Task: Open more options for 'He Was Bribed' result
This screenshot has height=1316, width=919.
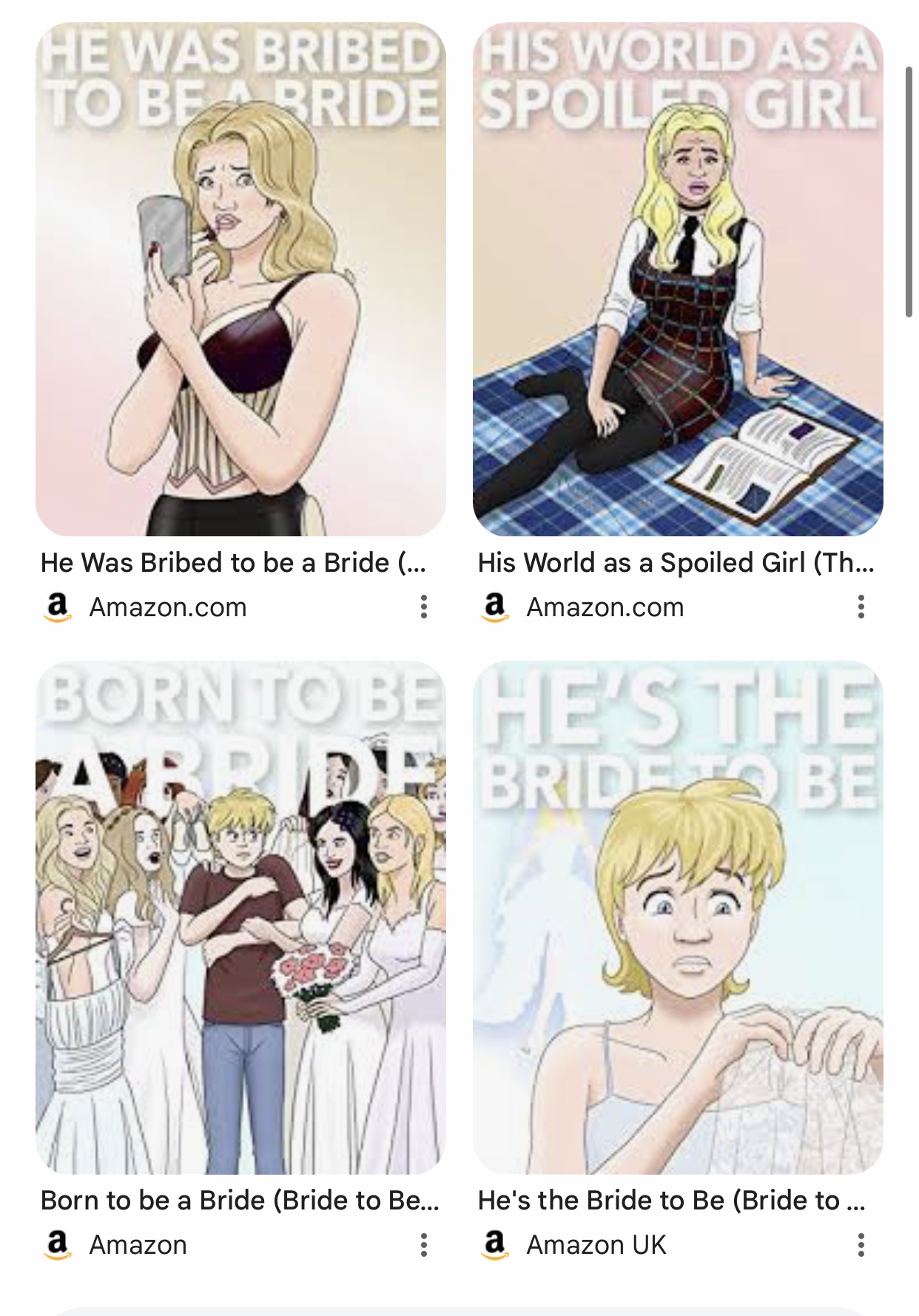Action: click(423, 607)
